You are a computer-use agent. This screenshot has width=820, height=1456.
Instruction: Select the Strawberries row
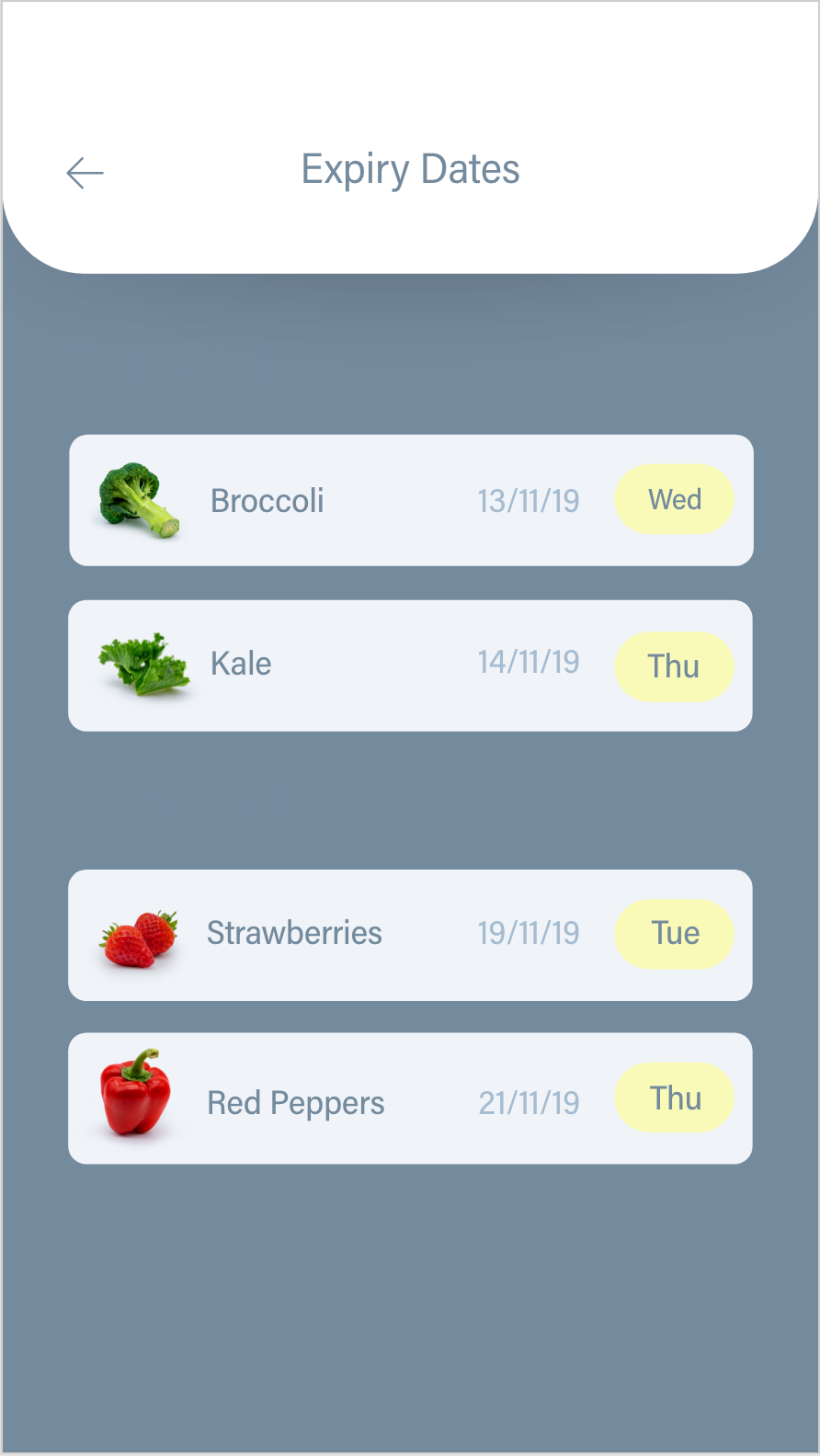pyautogui.click(x=410, y=935)
